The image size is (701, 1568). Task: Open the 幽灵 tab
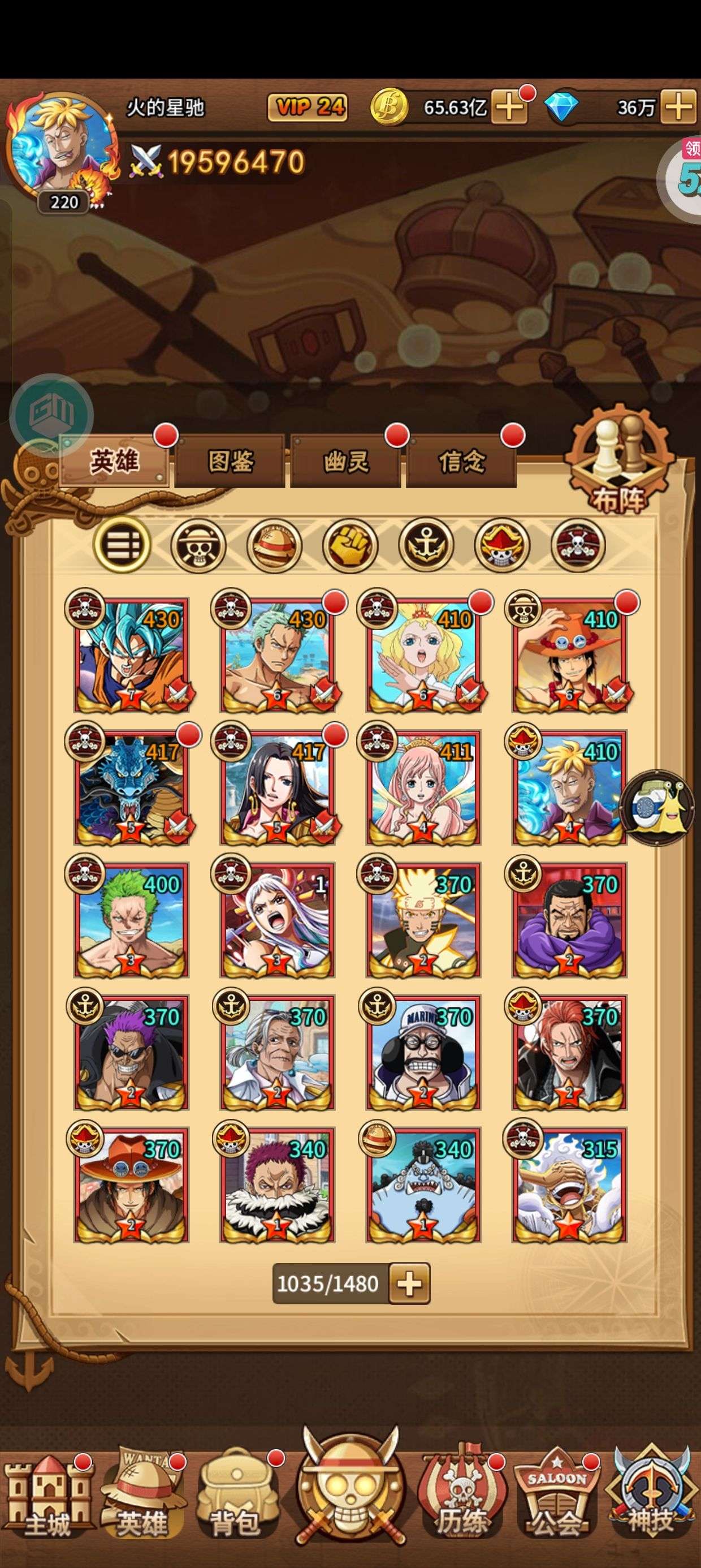[x=345, y=462]
